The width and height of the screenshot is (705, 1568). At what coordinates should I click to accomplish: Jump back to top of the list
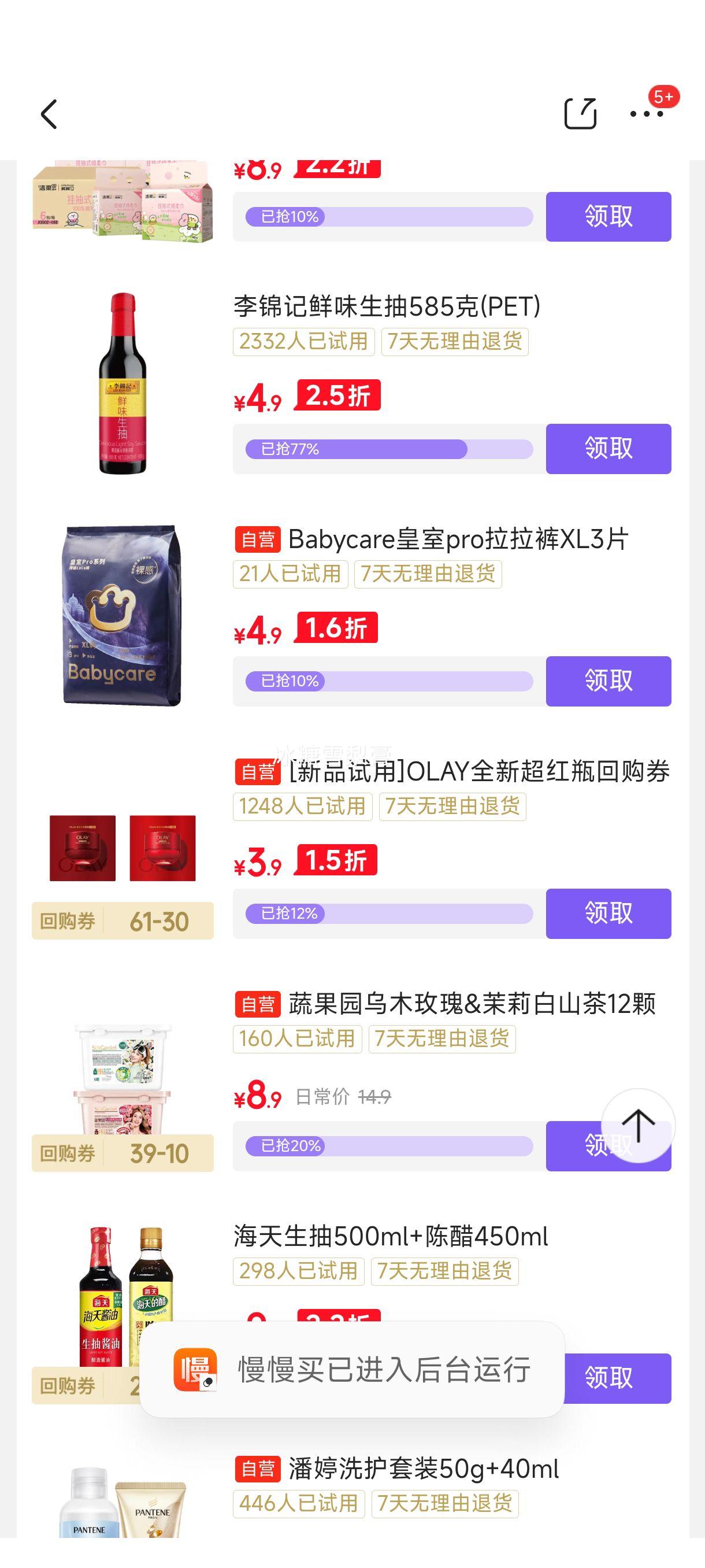[x=637, y=1125]
